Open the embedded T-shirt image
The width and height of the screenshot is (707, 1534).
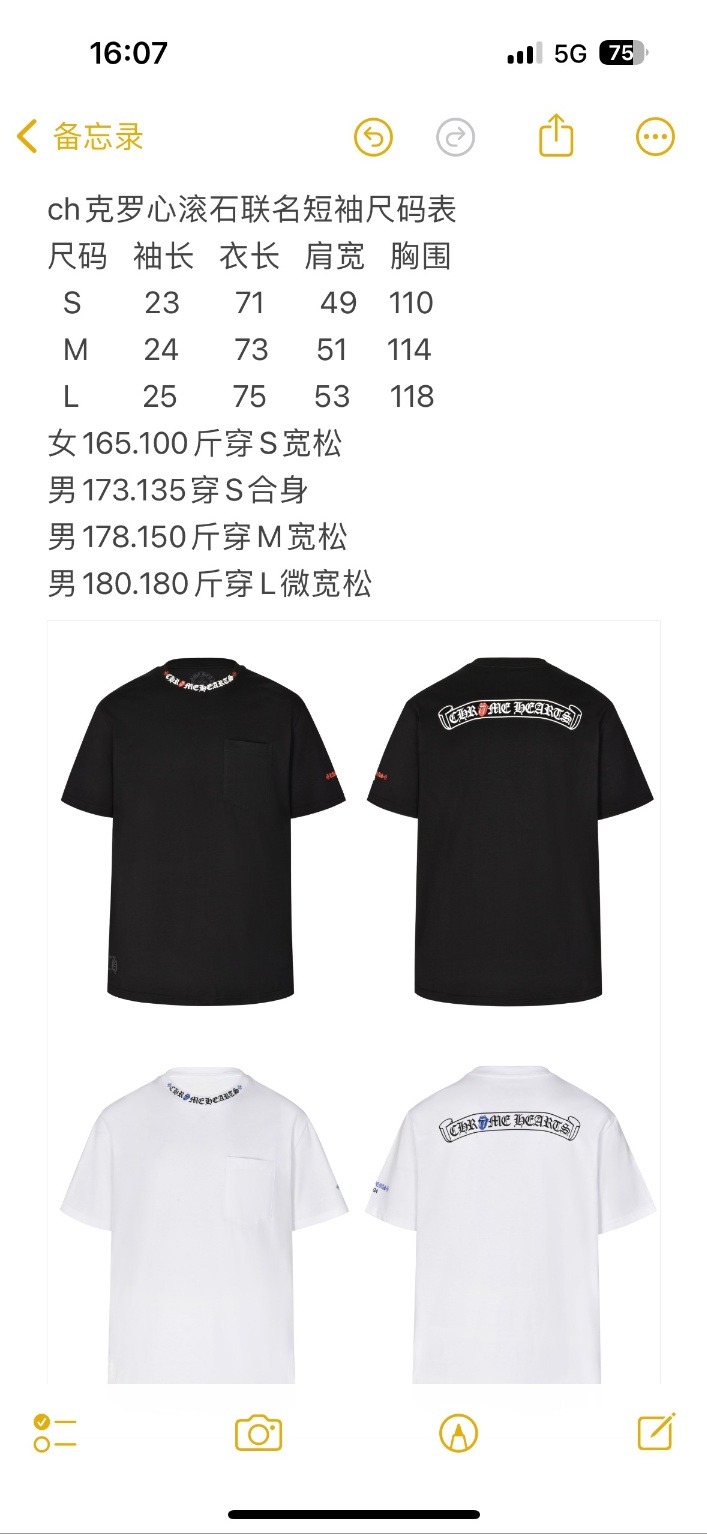coord(353,1000)
